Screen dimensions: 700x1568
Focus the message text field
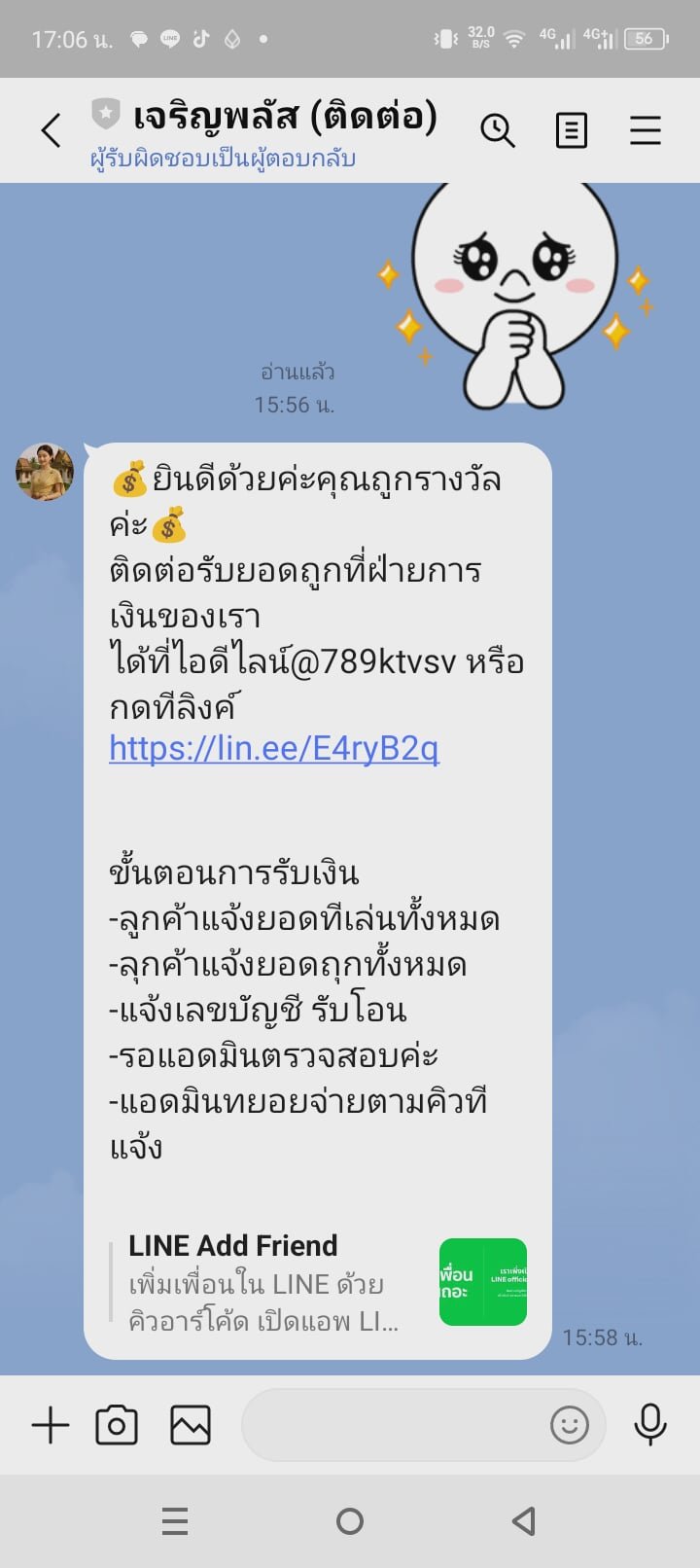[389, 1426]
